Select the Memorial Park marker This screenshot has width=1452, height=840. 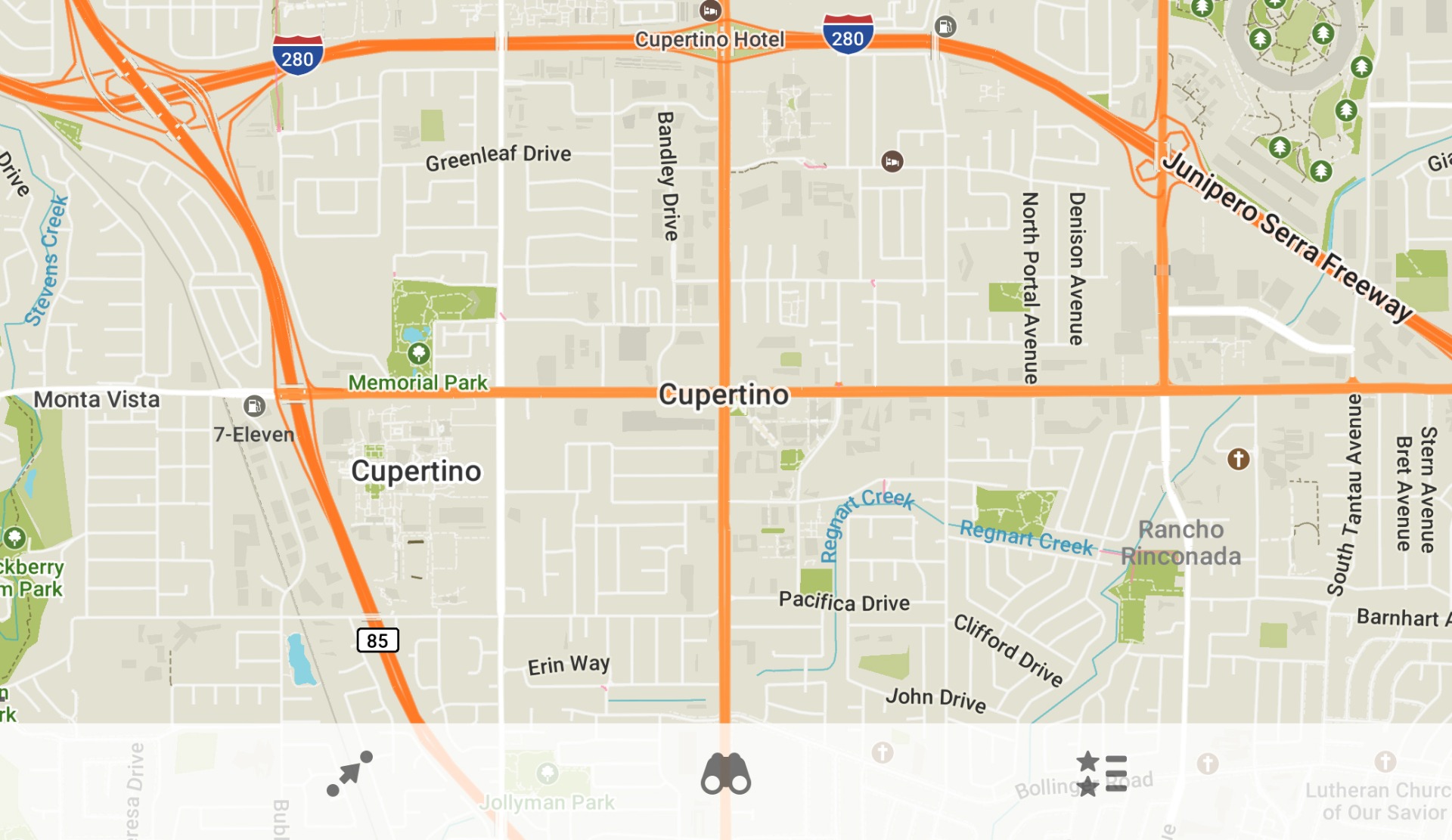pyautogui.click(x=418, y=353)
